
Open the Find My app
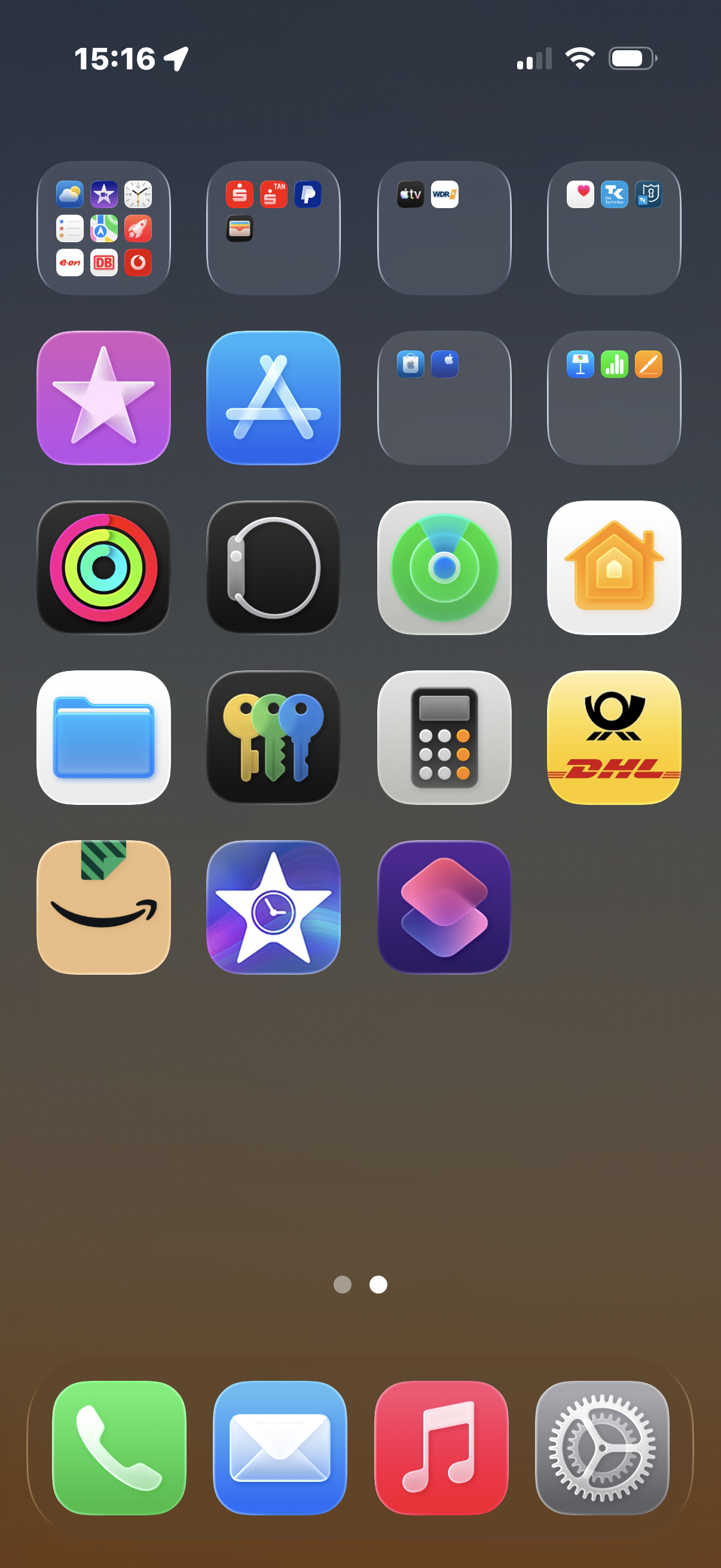(x=444, y=568)
